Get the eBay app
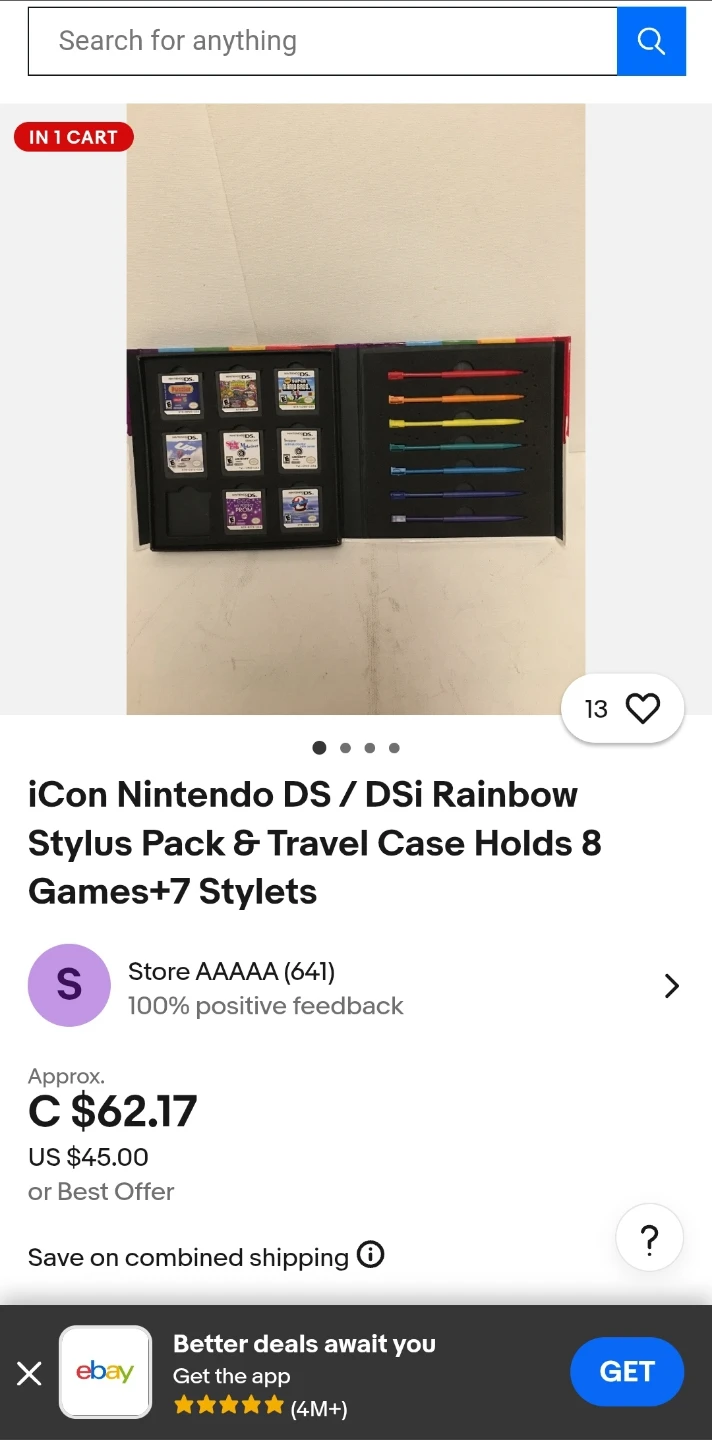The height and width of the screenshot is (1440, 712). click(626, 1372)
